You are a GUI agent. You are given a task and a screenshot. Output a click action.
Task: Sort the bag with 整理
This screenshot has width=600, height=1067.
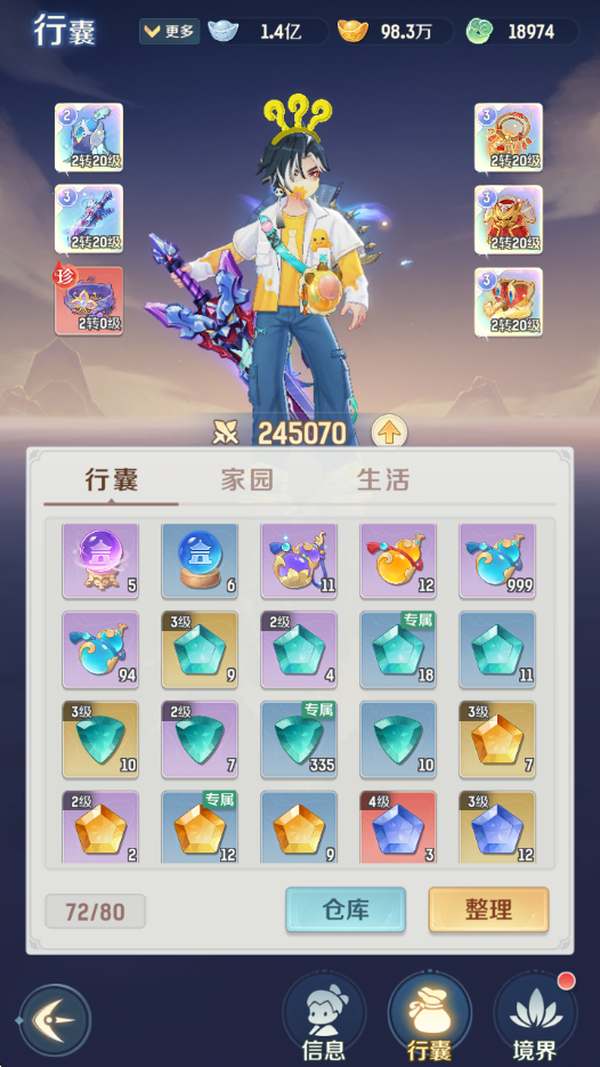tap(488, 910)
